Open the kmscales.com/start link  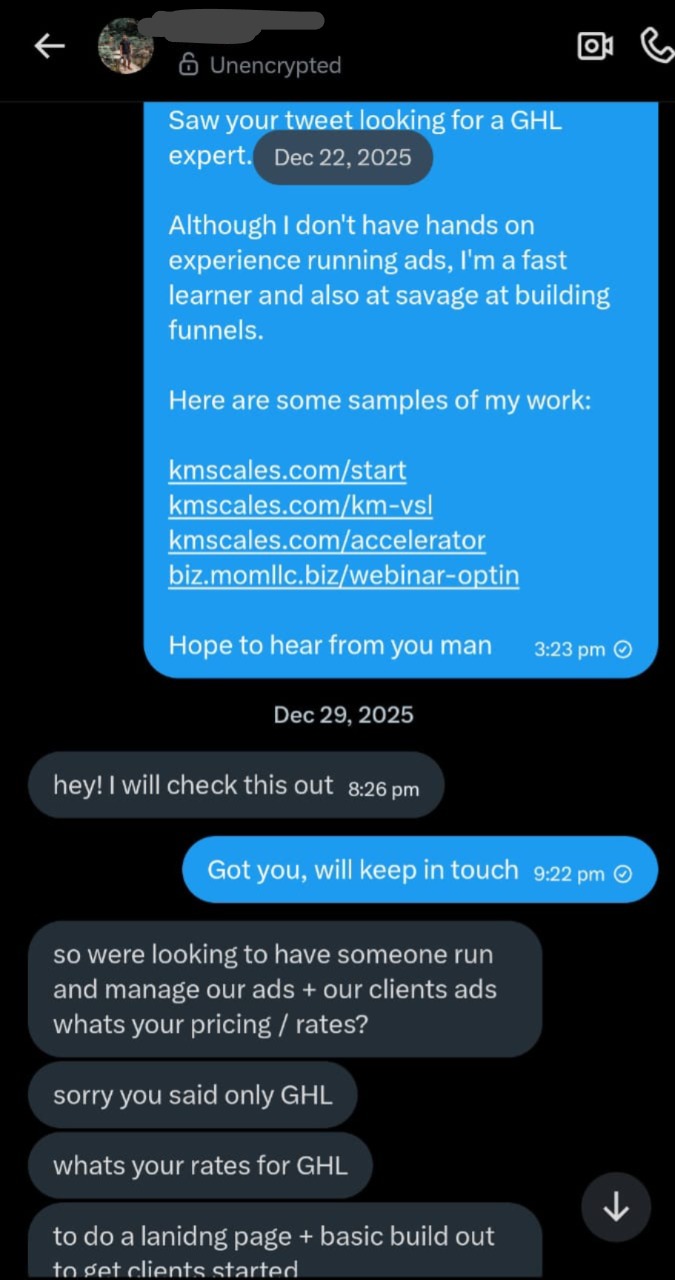287,470
